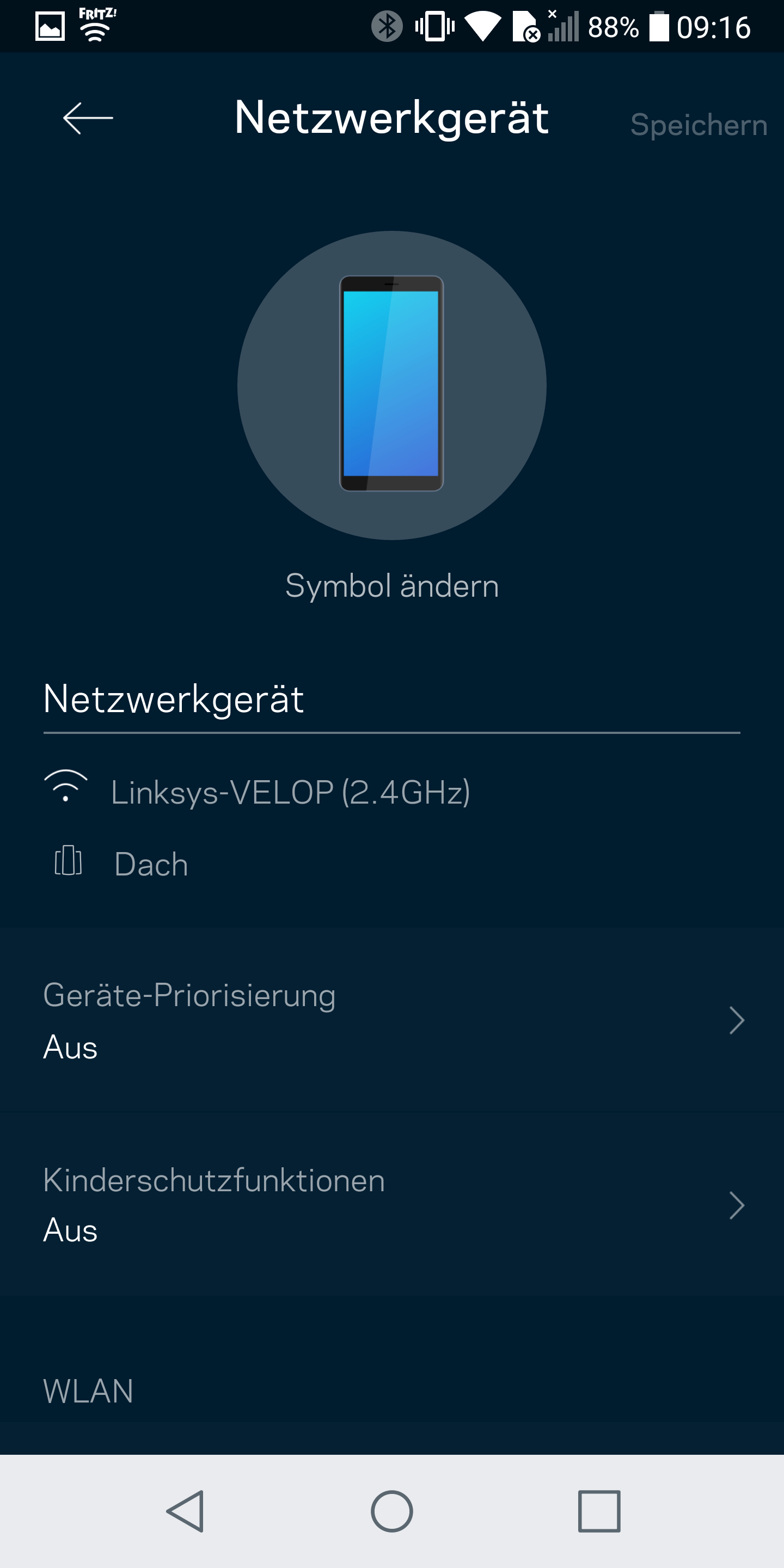784x1568 pixels.
Task: Open Geräte-Priorisierung settings
Action: (392, 1021)
